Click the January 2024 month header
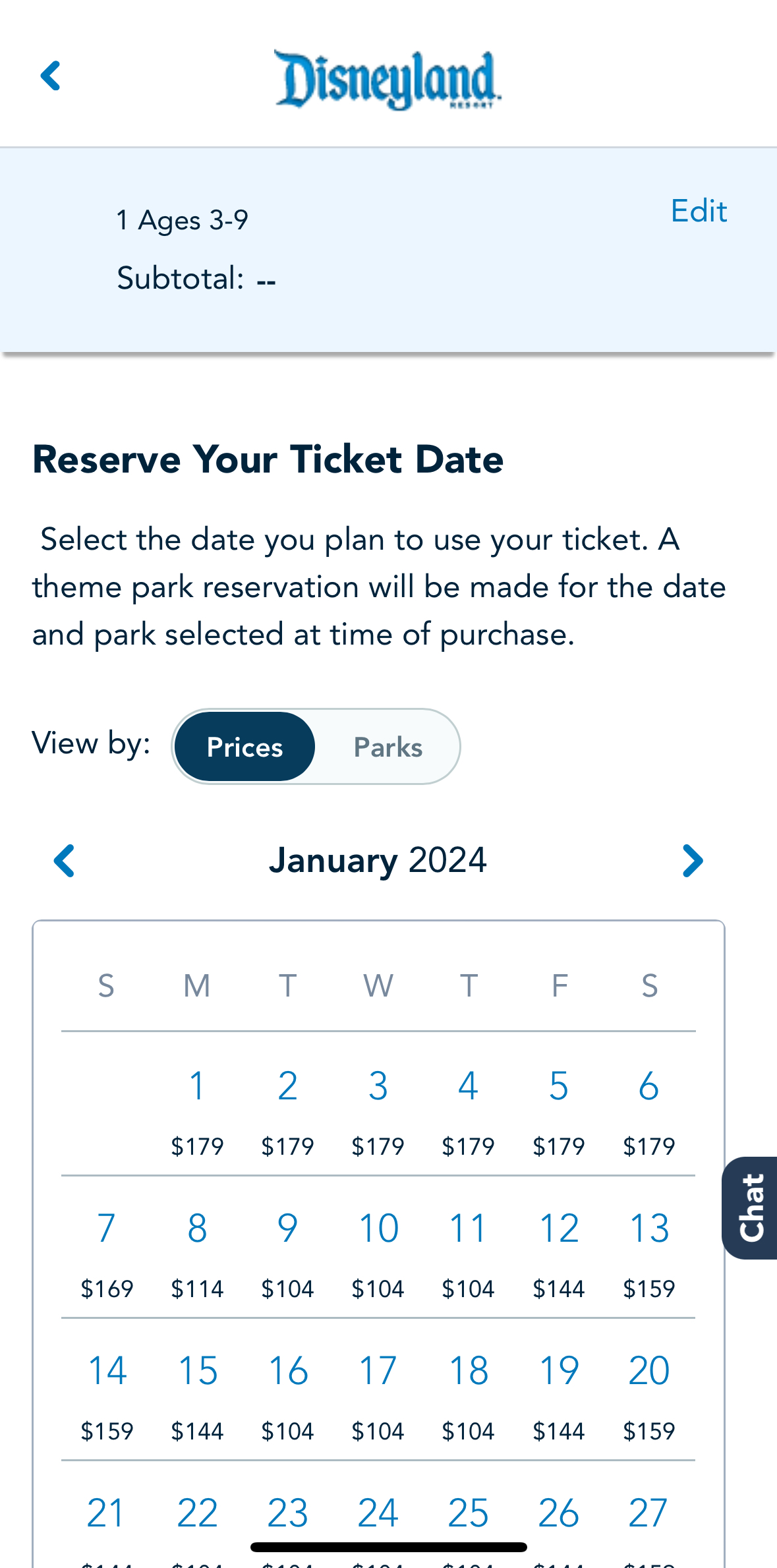Viewport: 777px width, 1568px height. (x=377, y=860)
